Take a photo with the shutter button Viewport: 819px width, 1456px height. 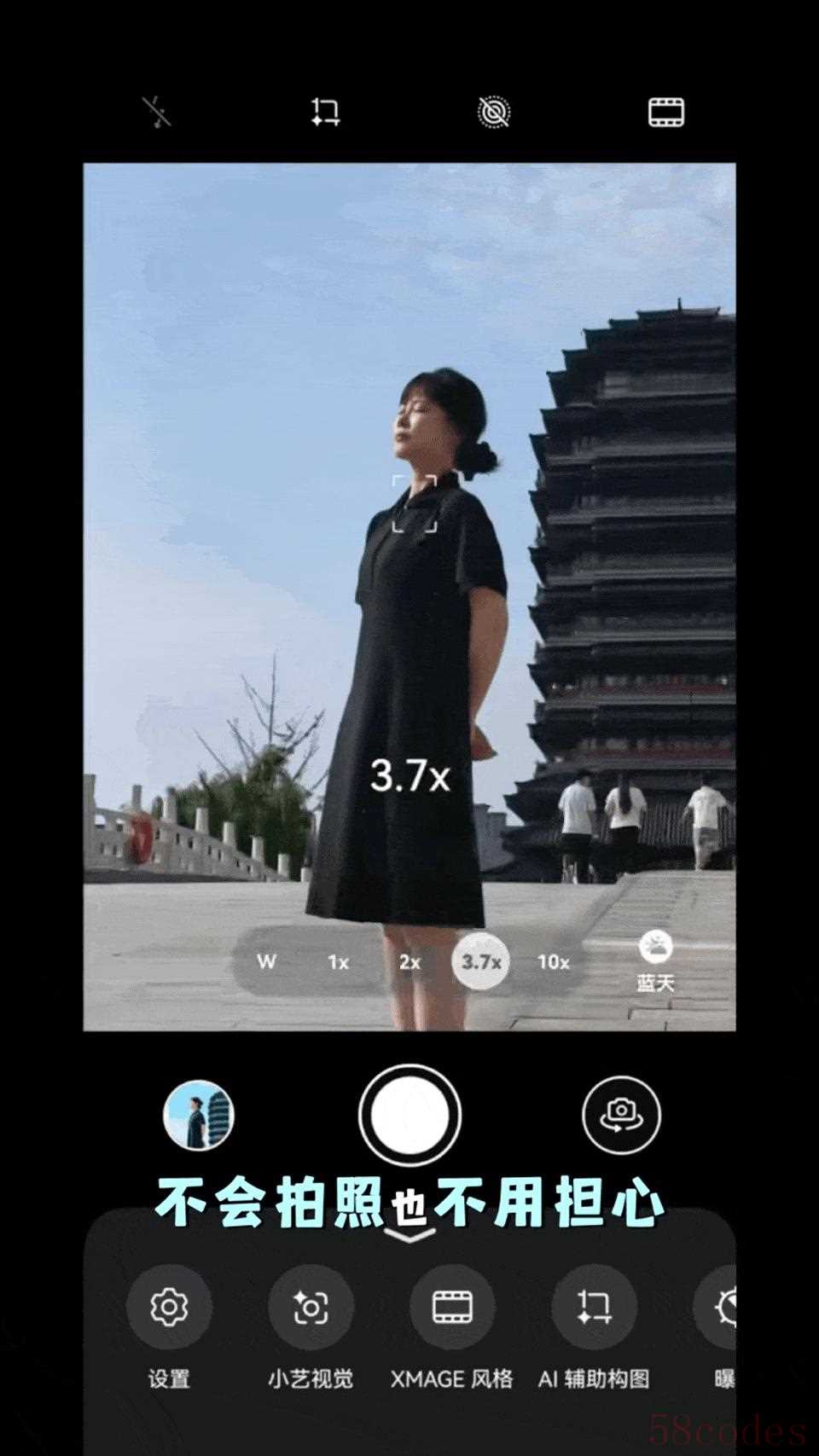pyautogui.click(x=409, y=1115)
